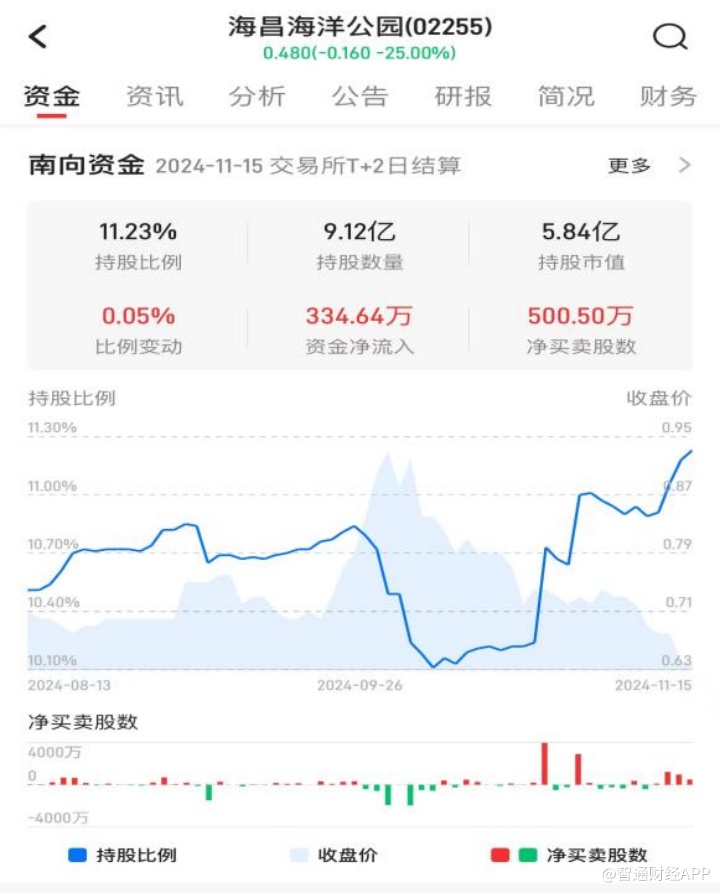Image resolution: width=720 pixels, height=893 pixels.
Task: Open the 财务 tab
Action: click(x=668, y=96)
